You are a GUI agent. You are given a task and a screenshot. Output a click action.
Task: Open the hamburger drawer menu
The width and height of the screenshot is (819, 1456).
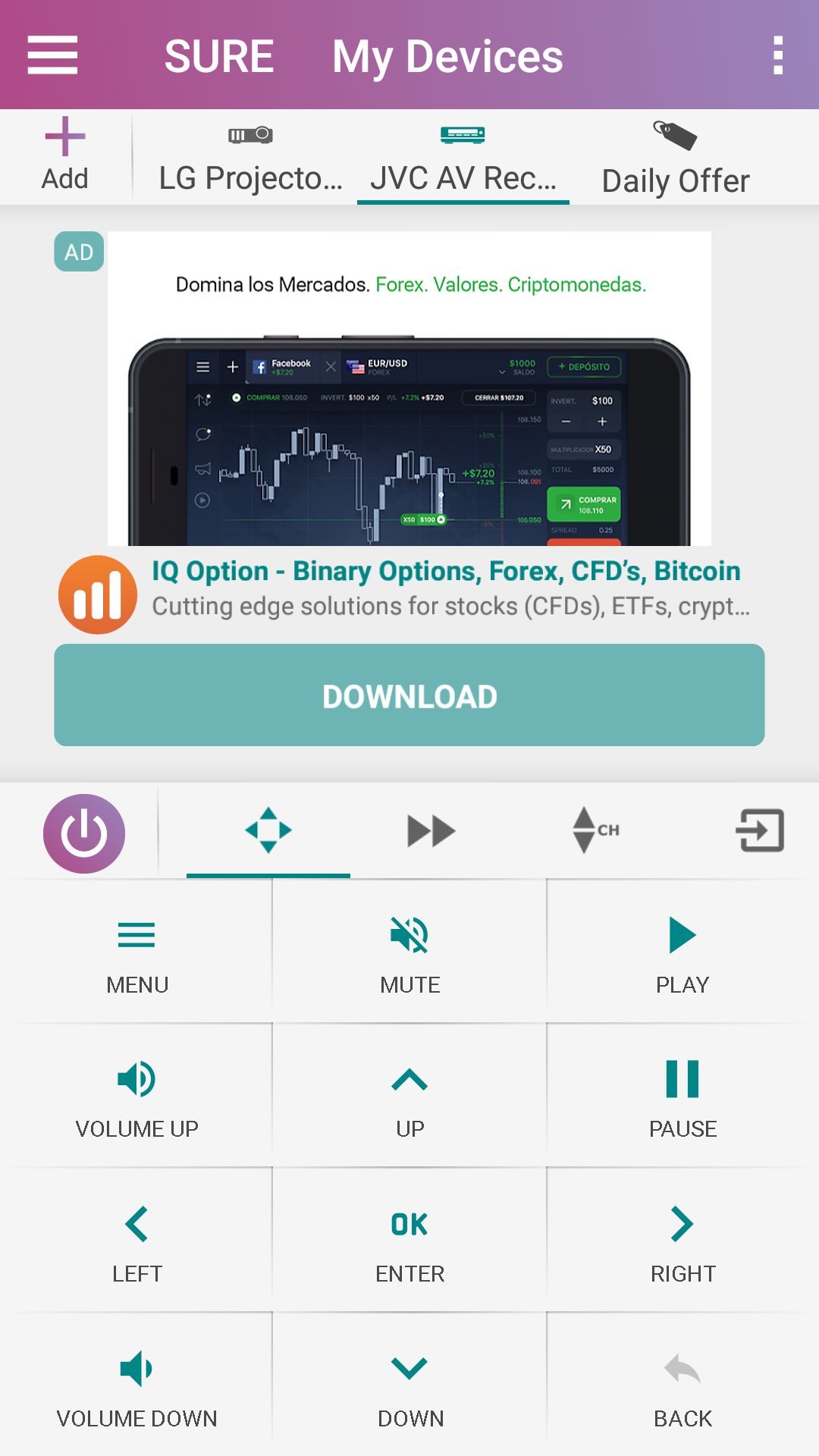52,55
